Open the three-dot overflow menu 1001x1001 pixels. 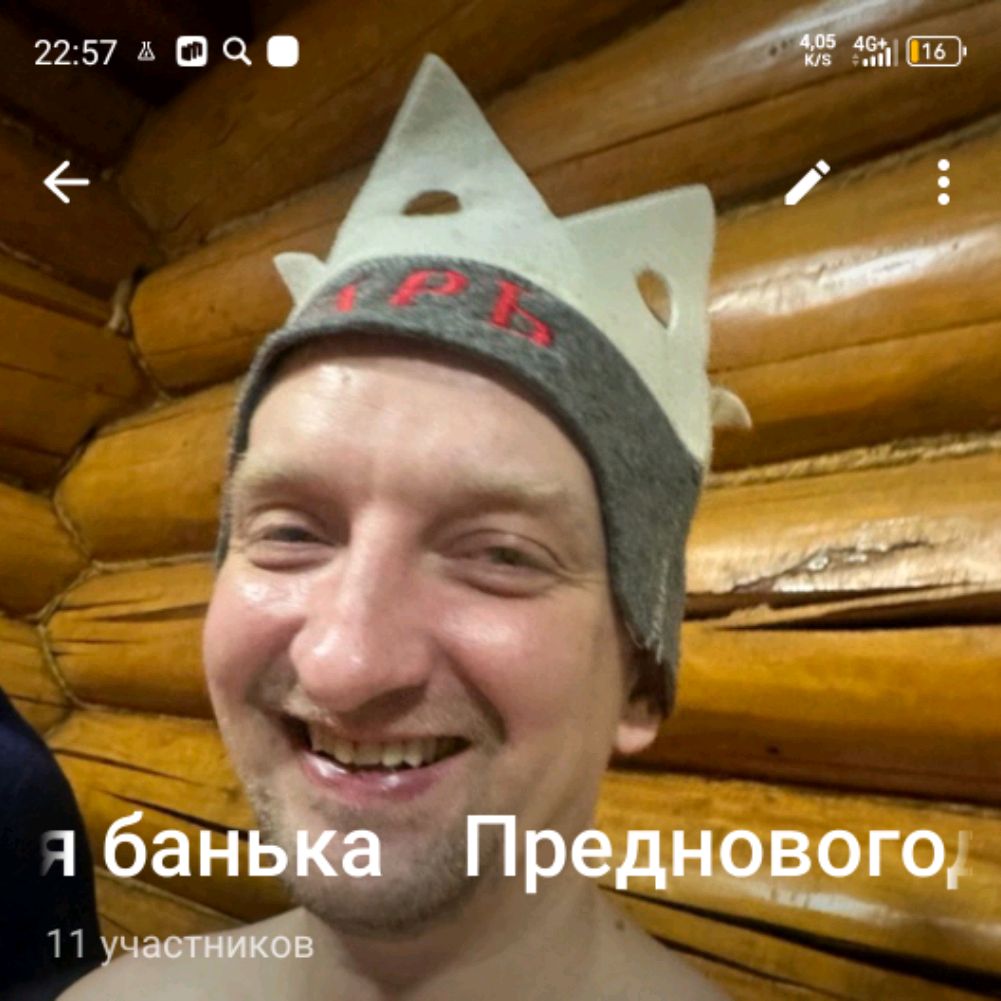(x=943, y=183)
